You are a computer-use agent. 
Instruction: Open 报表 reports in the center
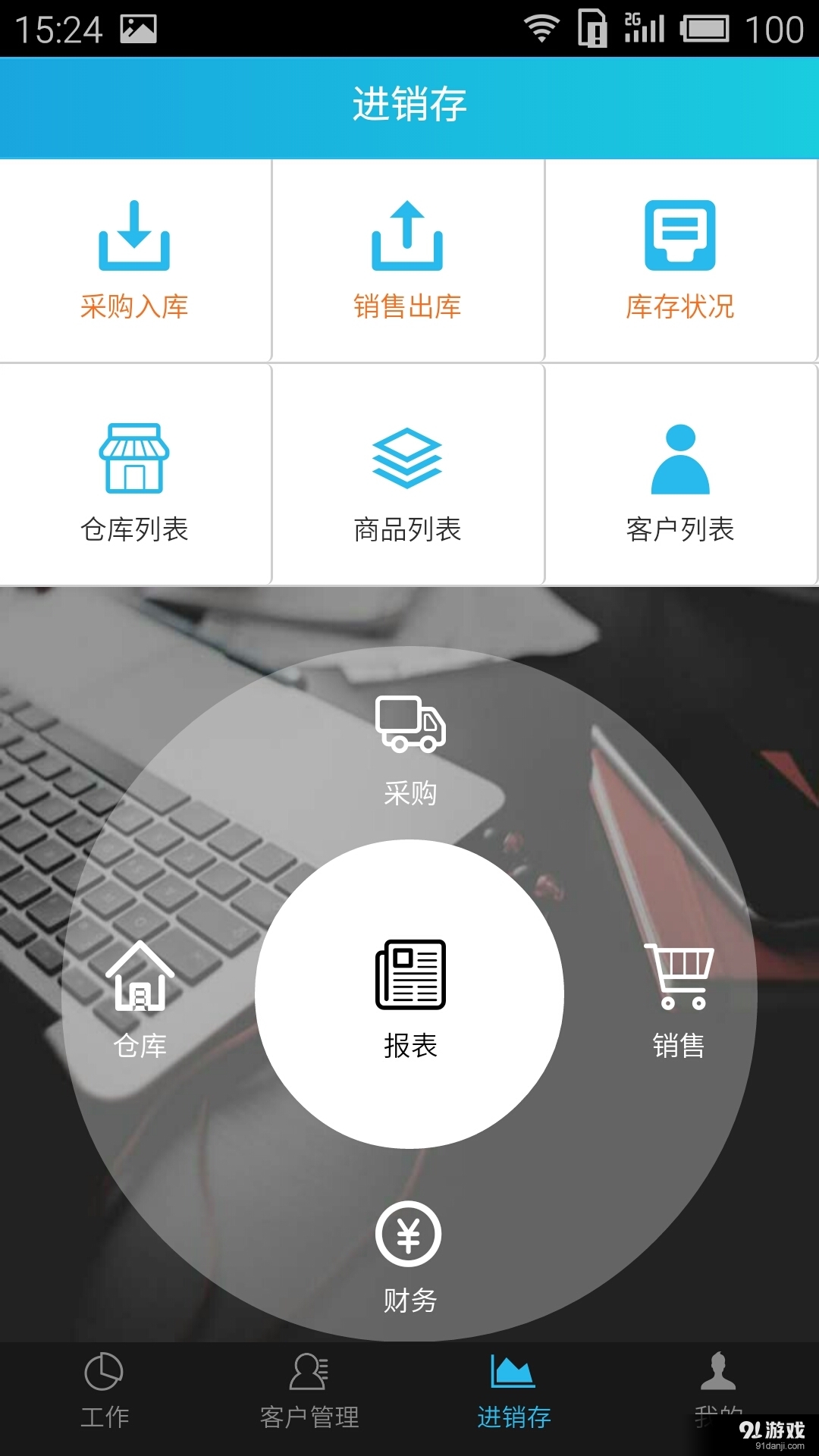pos(409,994)
